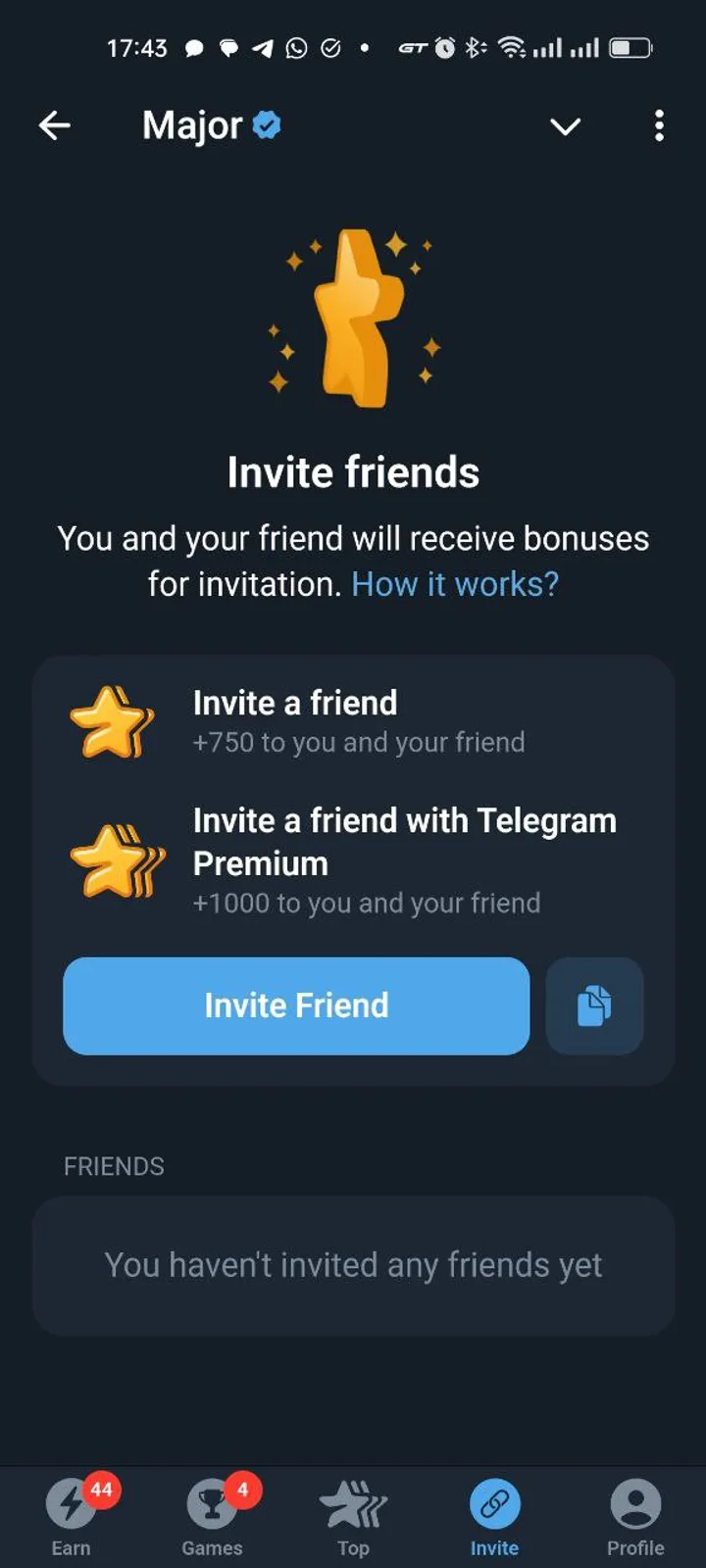706x1568 pixels.
Task: Open the "How it works?" link
Action: pyautogui.click(x=455, y=584)
